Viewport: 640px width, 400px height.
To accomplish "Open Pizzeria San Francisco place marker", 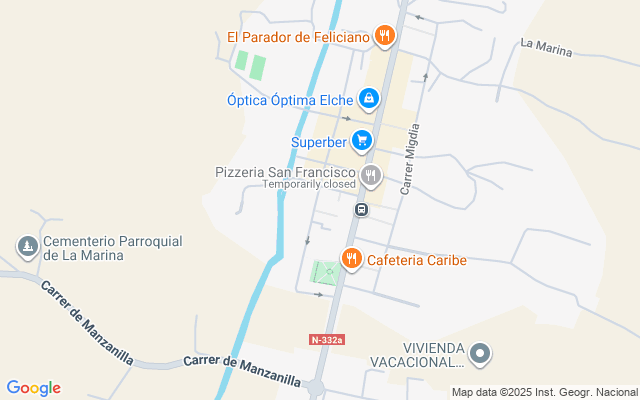I will tap(371, 177).
